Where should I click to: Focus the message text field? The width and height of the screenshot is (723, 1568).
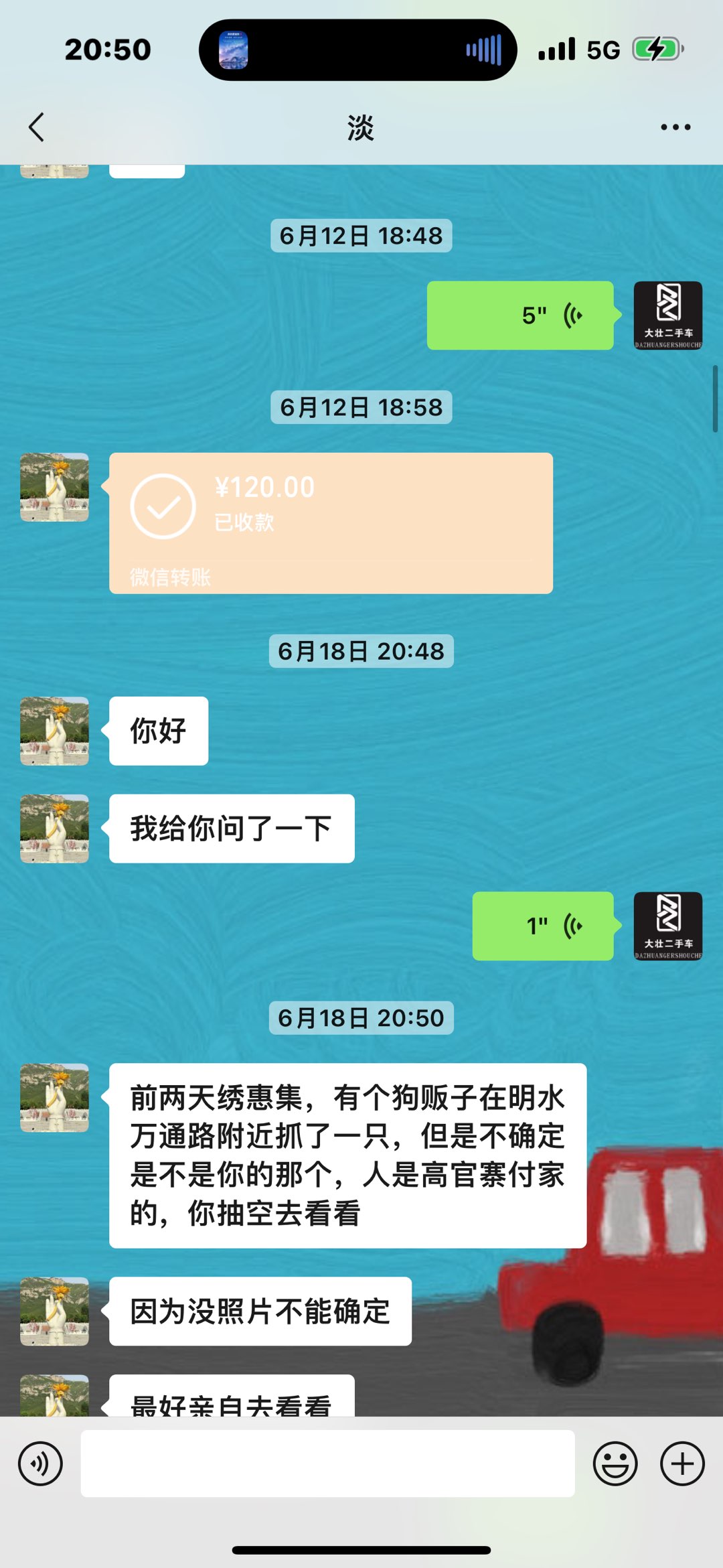pos(327,1464)
